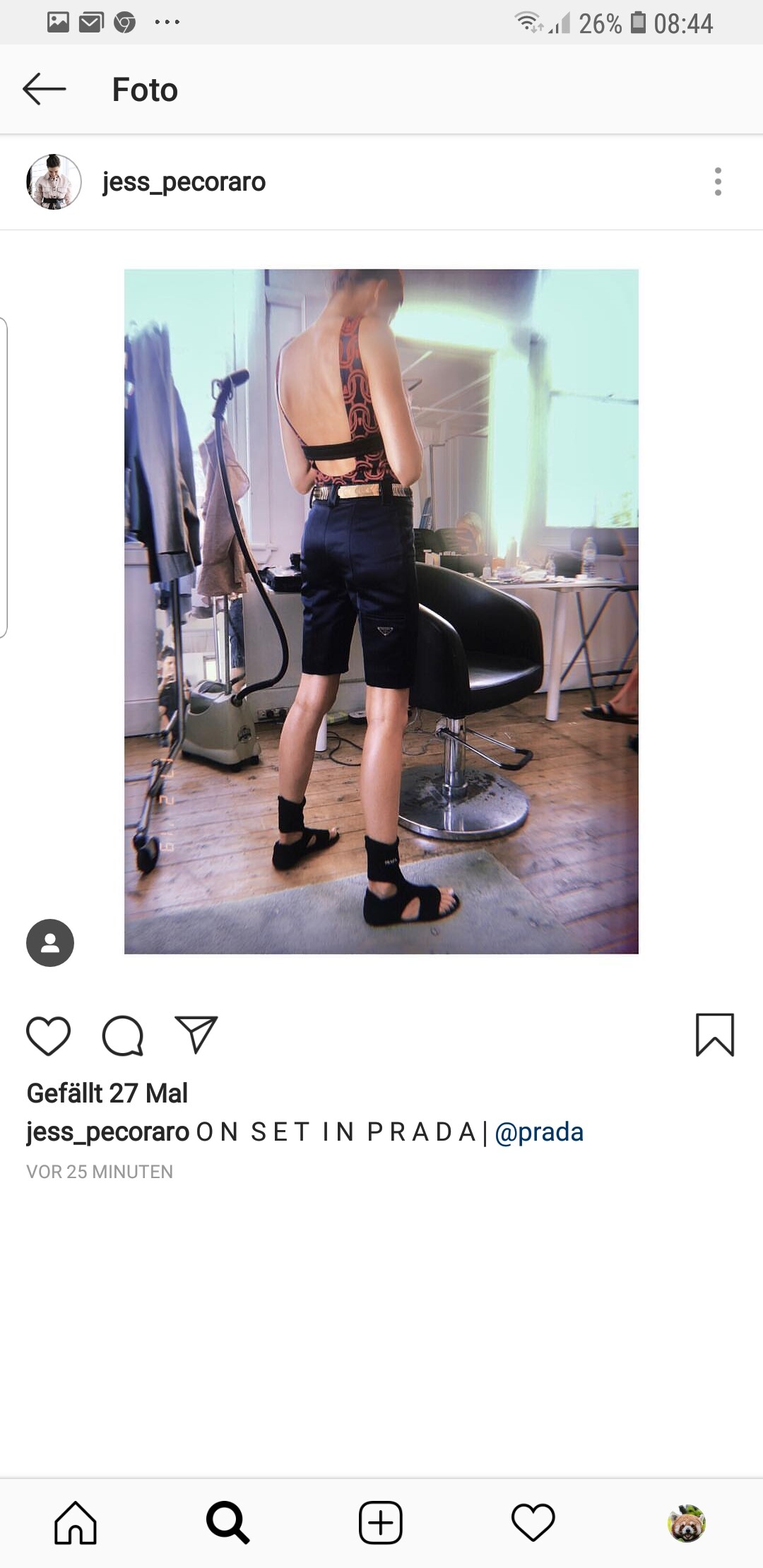Open the post's three-dot options menu
The width and height of the screenshot is (763, 1568).
(x=718, y=182)
